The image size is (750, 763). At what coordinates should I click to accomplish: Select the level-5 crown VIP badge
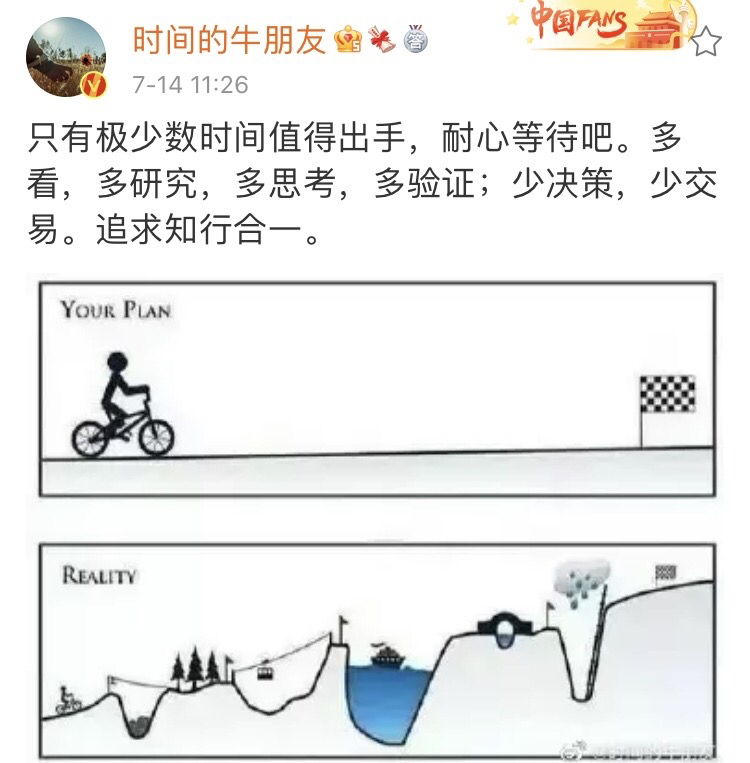click(347, 35)
